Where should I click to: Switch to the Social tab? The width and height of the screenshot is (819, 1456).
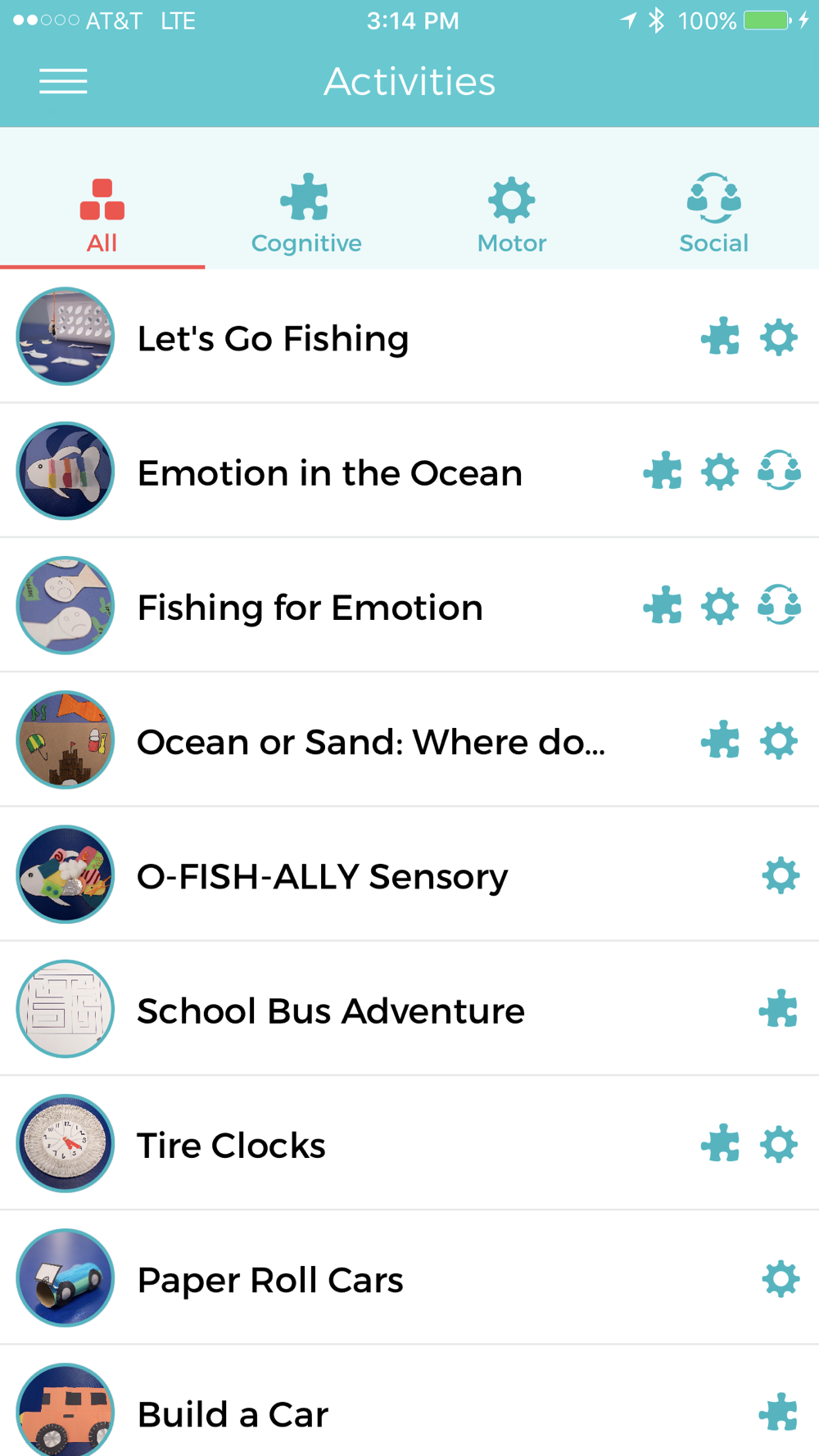[714, 216]
